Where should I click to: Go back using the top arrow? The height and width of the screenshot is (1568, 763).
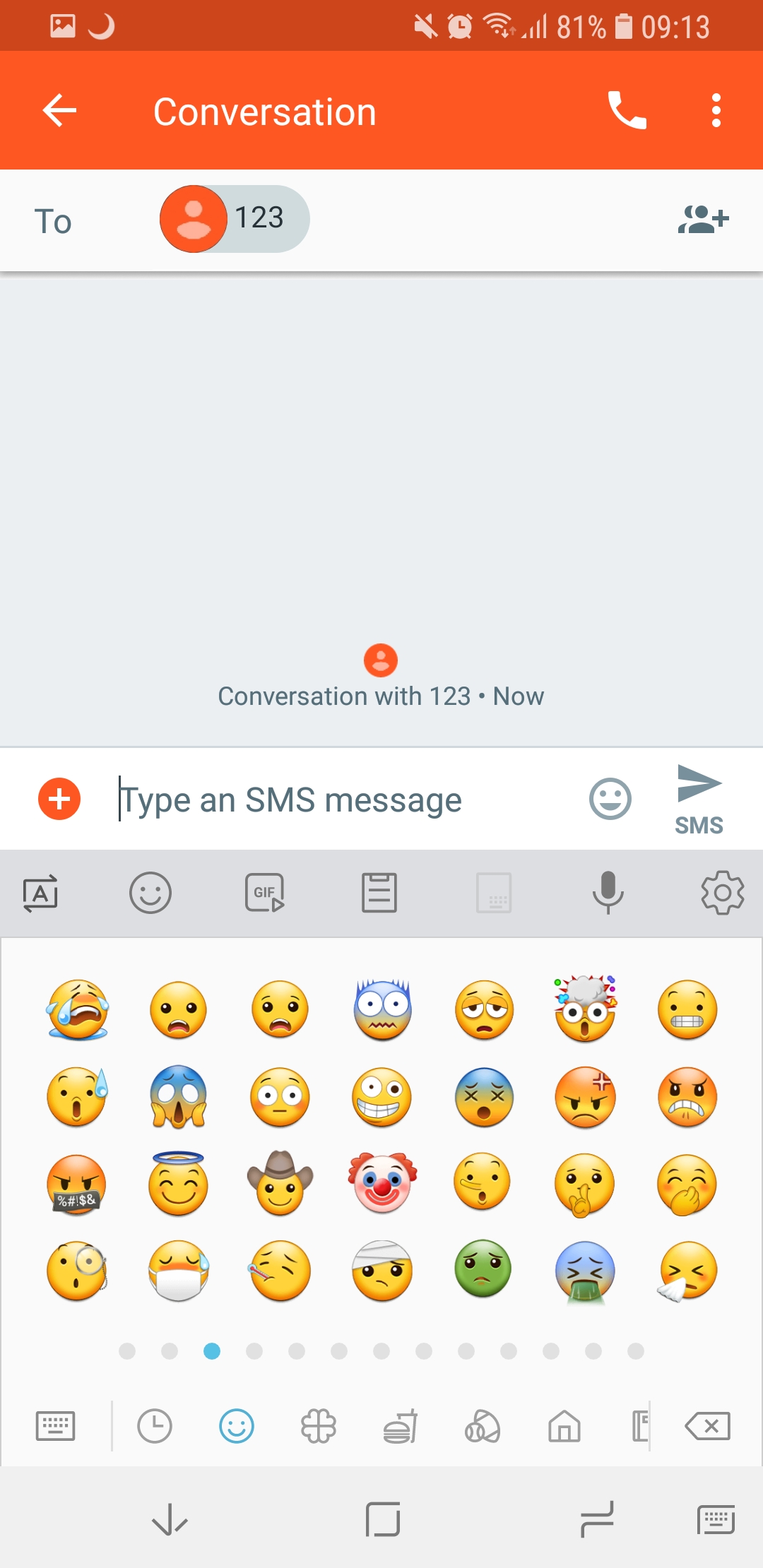(x=59, y=111)
